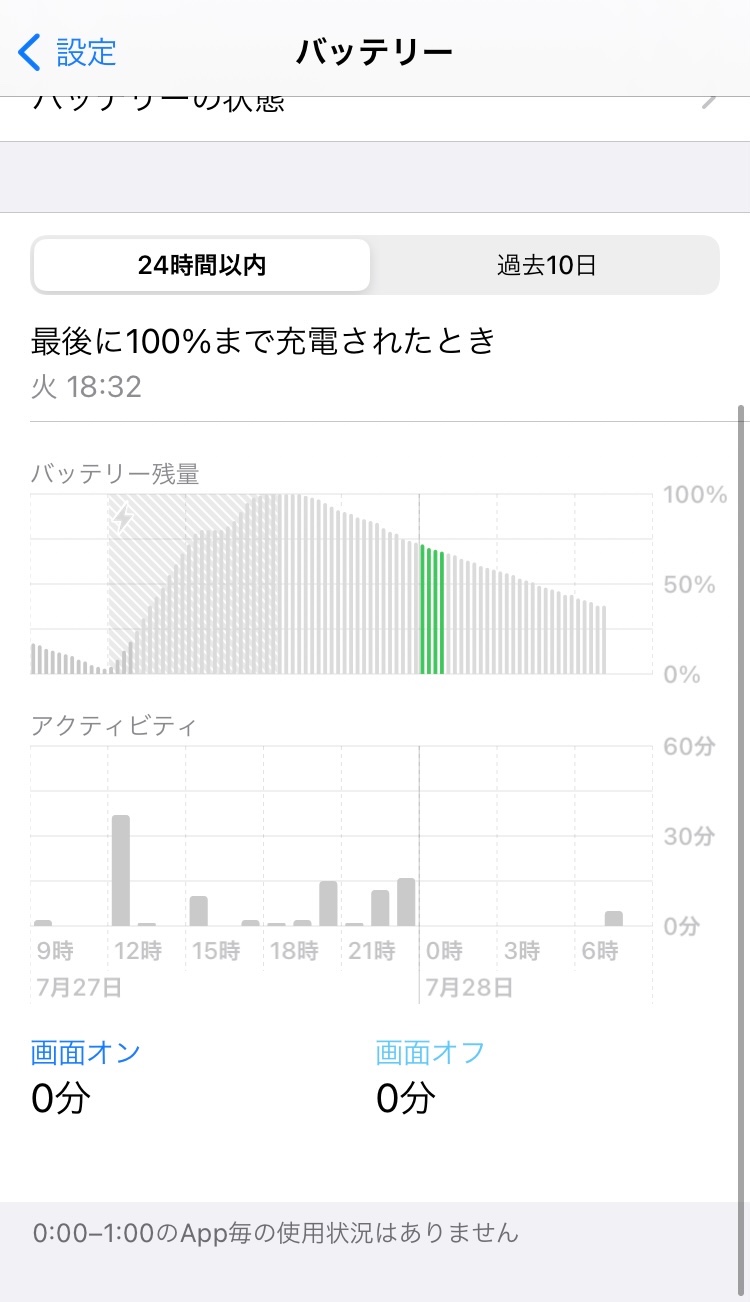Image resolution: width=750 pixels, height=1302 pixels.
Task: Switch to the 過去10日 segment
Action: [546, 265]
